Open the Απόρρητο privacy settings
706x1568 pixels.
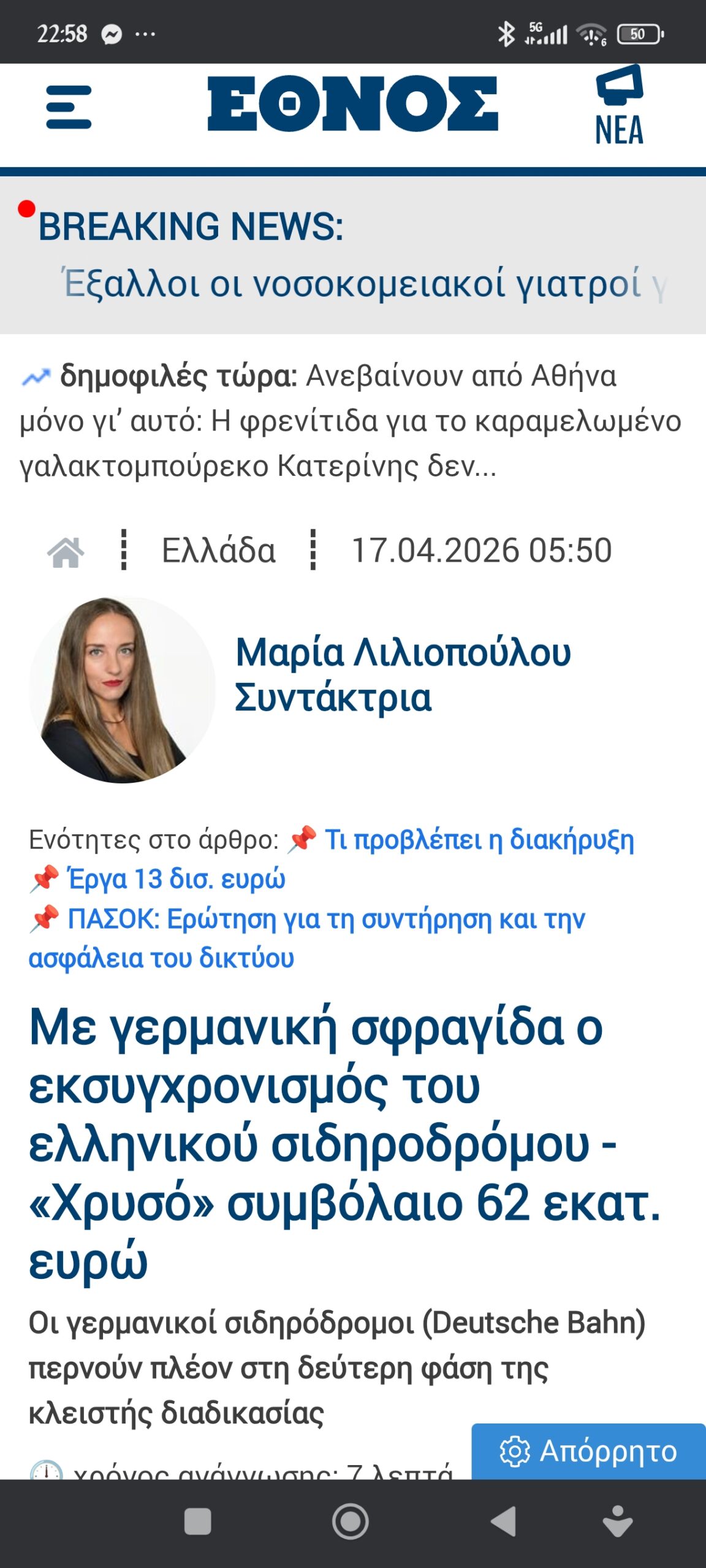(x=588, y=1451)
